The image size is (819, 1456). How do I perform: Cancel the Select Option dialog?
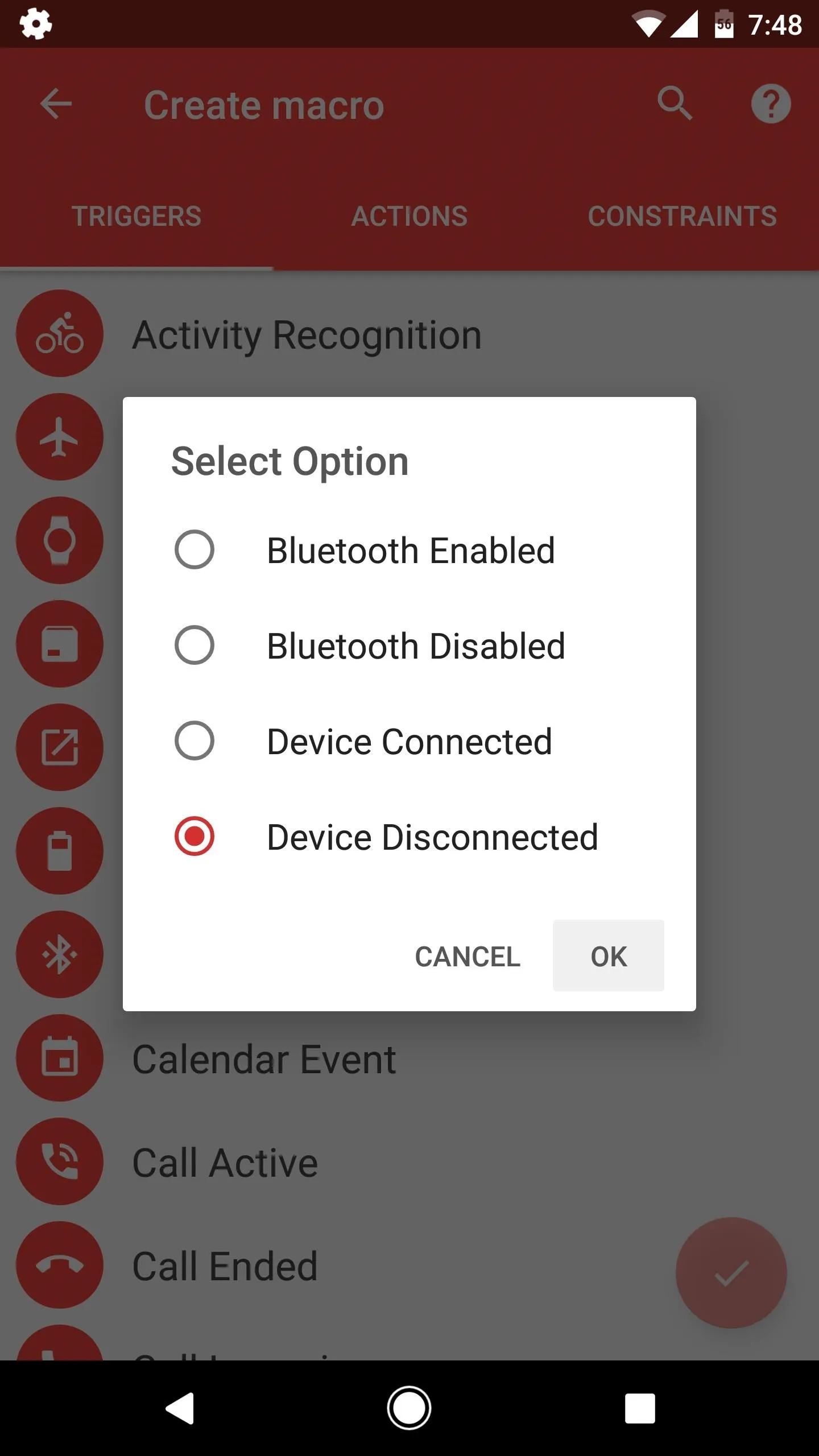tap(468, 956)
